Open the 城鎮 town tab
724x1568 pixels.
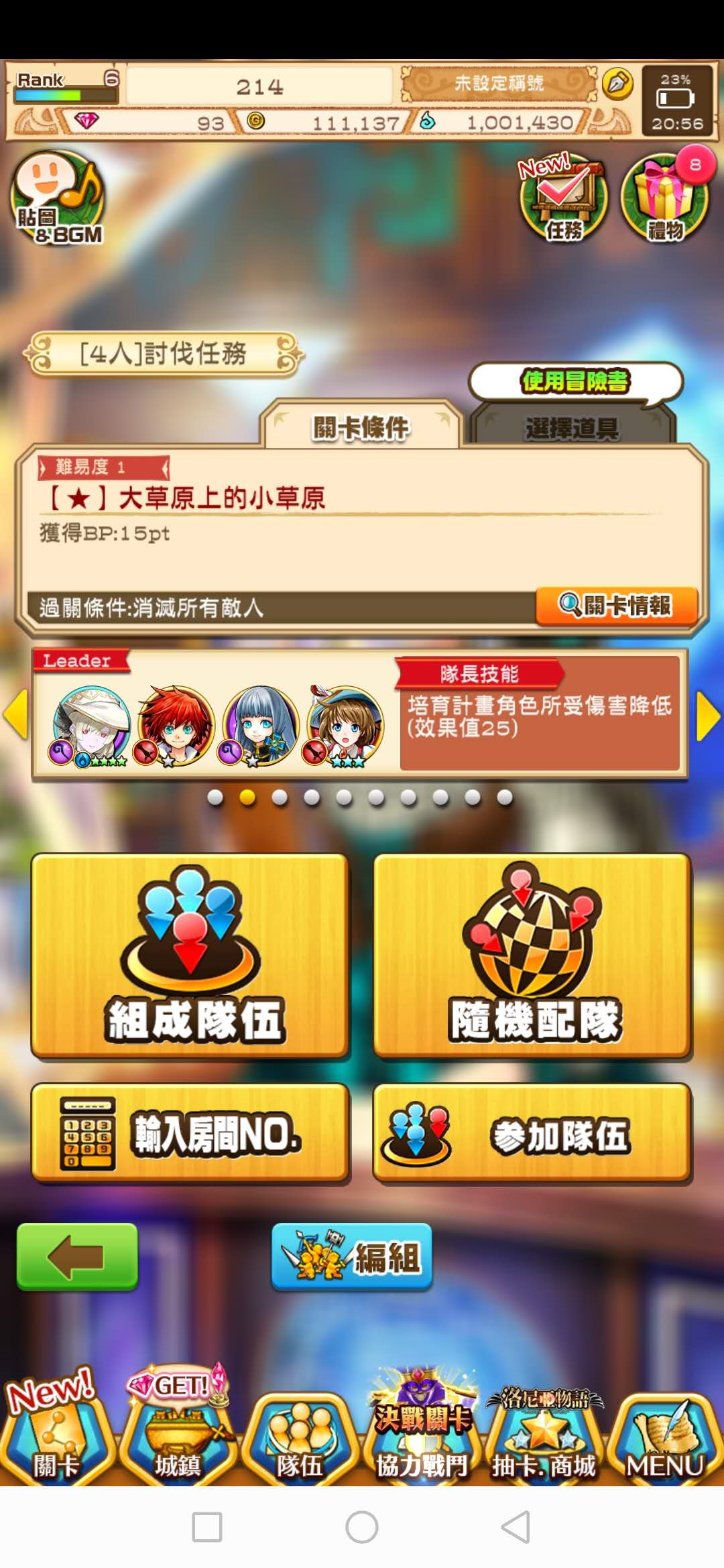[178, 1441]
